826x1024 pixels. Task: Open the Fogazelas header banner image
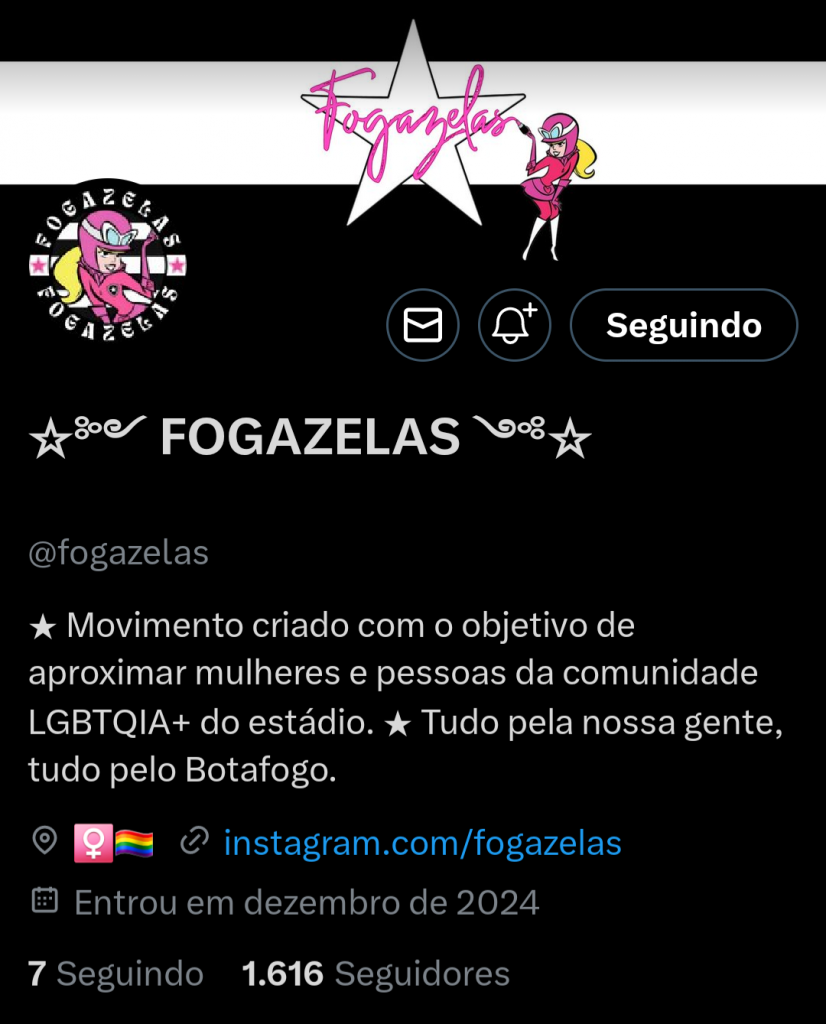pos(650,110)
